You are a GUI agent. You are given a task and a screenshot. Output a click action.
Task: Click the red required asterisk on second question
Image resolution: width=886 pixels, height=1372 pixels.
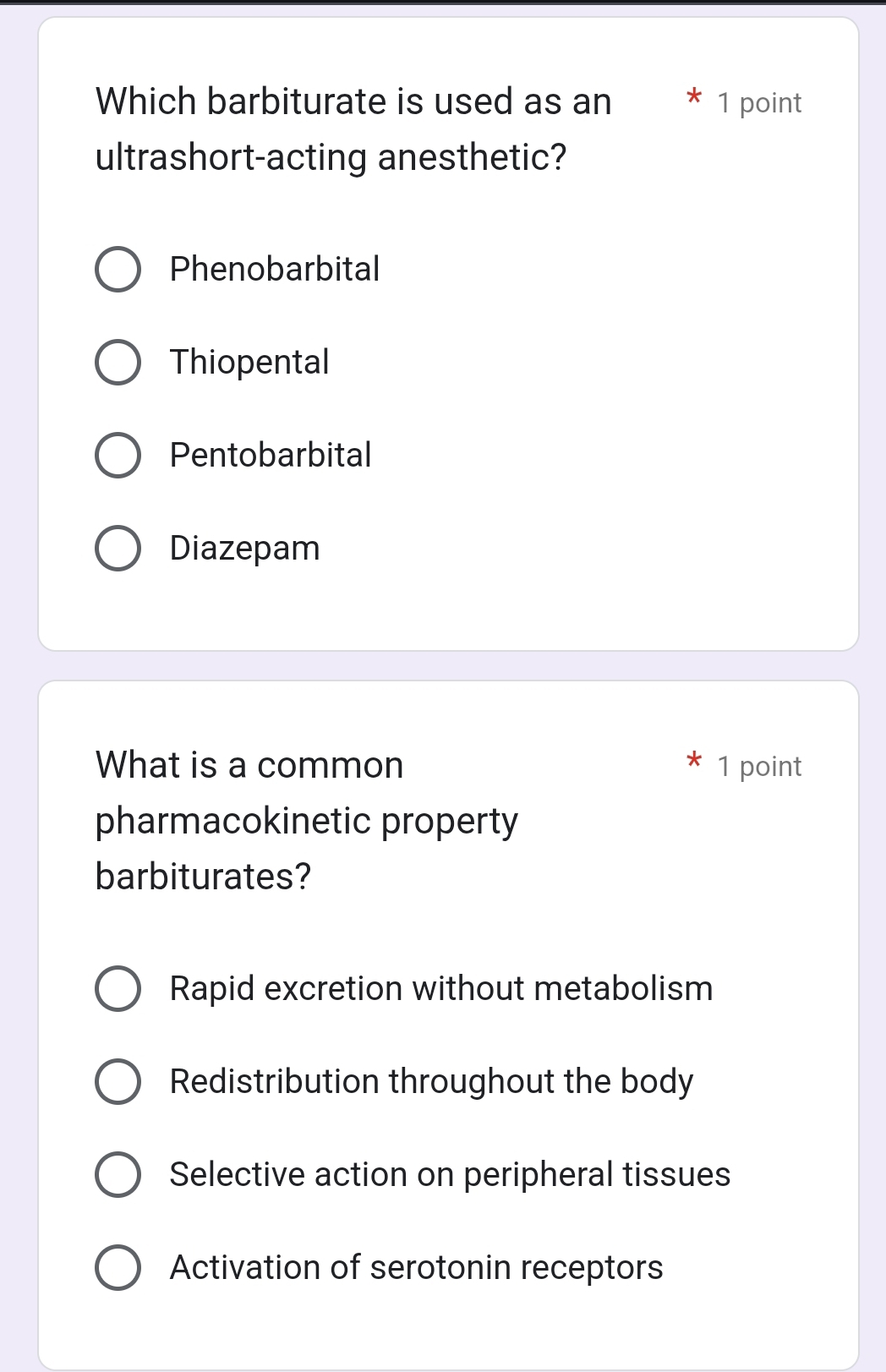point(692,762)
